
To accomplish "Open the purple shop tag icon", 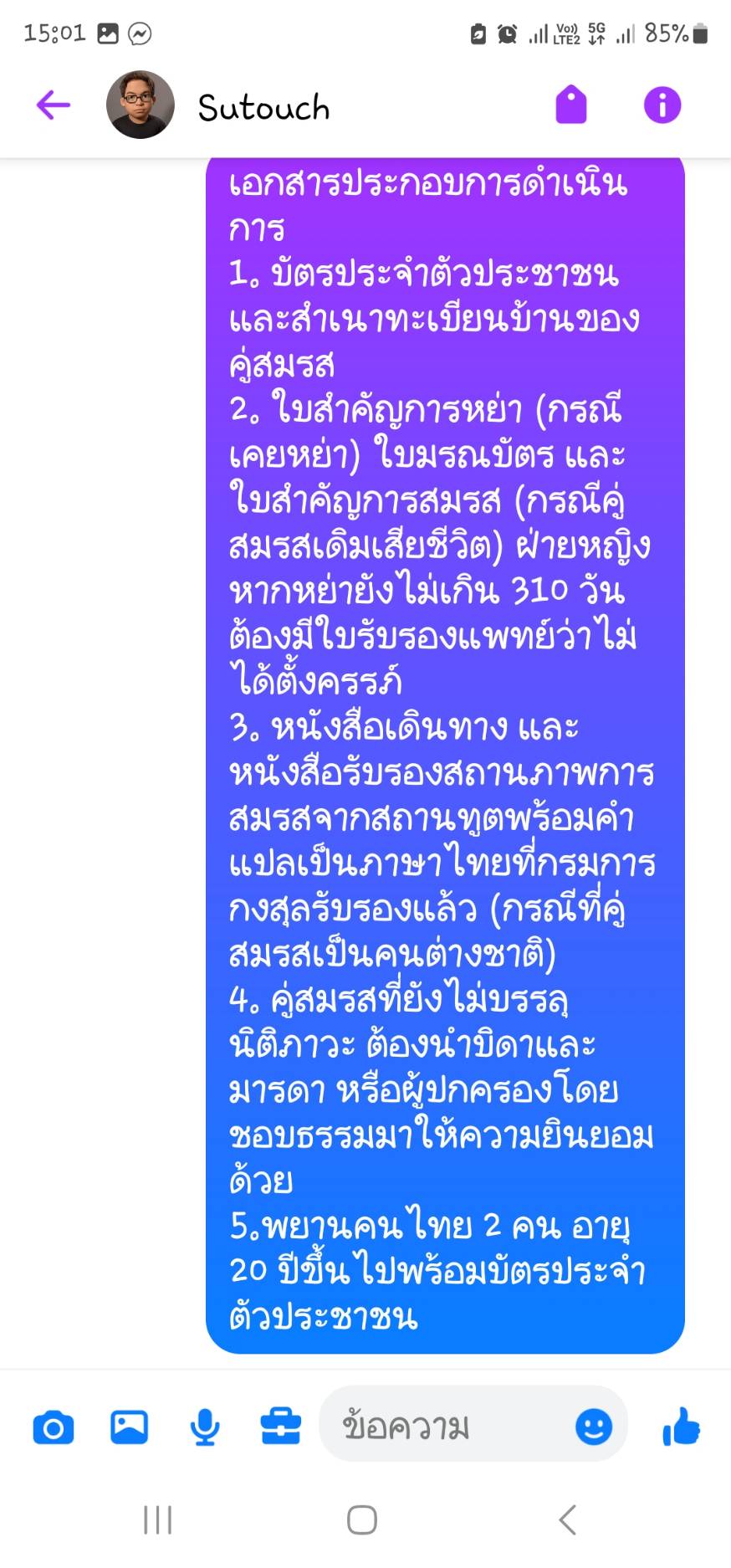I will (x=571, y=105).
